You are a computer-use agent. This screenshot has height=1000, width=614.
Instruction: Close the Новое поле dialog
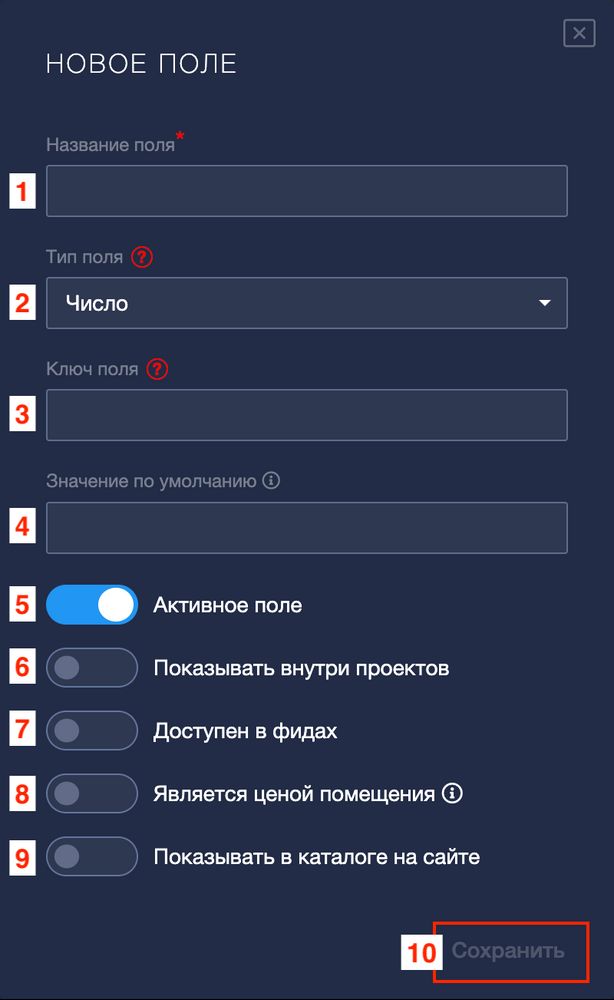click(579, 34)
